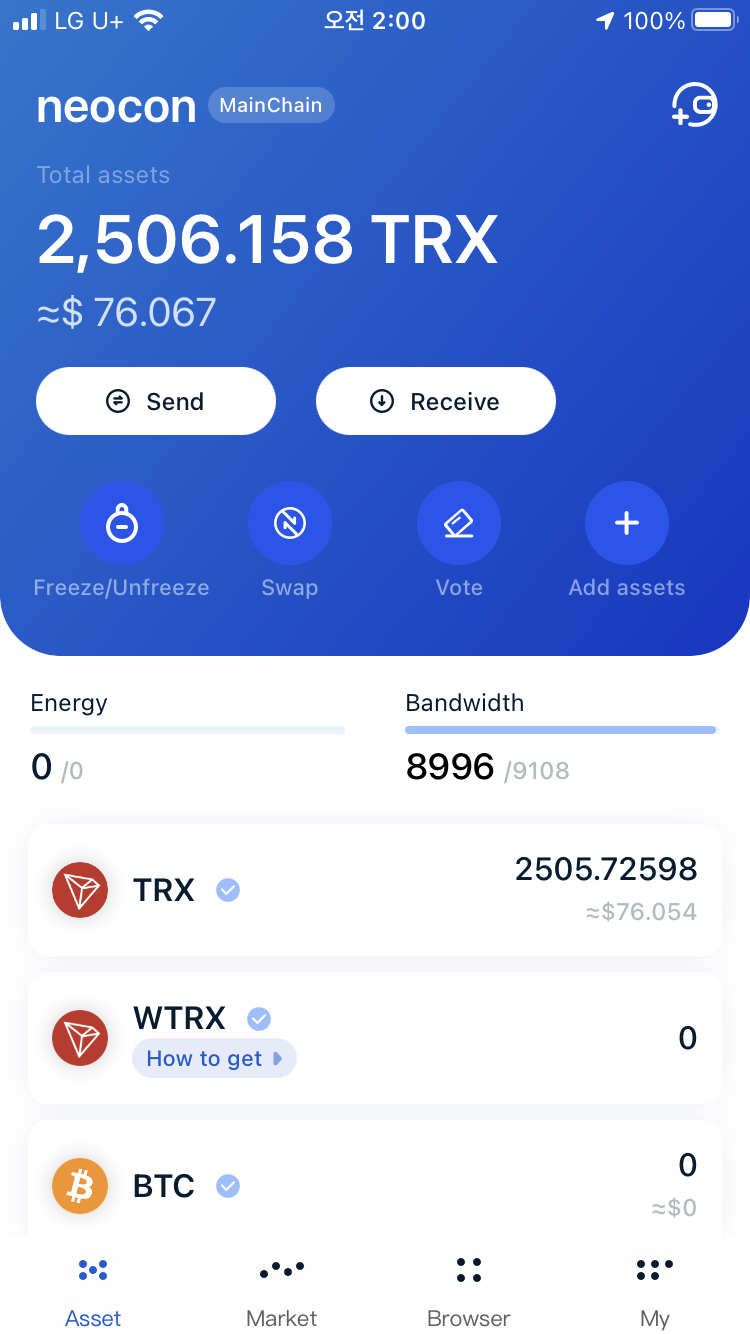Open Freeze/Unfreeze

[122, 524]
